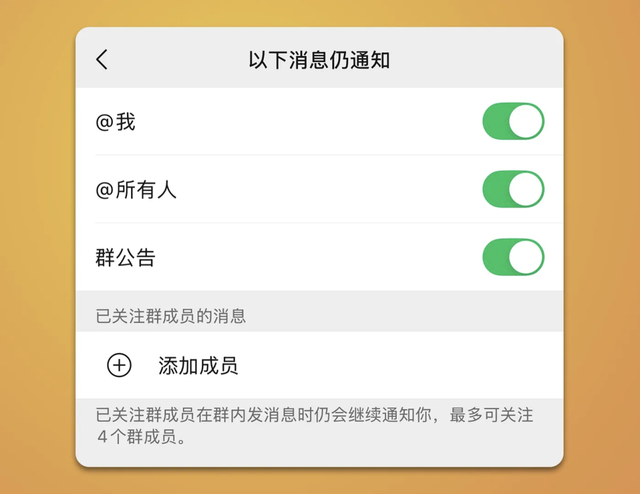
Task: Switch off 群公告 notifications
Action: 513,257
